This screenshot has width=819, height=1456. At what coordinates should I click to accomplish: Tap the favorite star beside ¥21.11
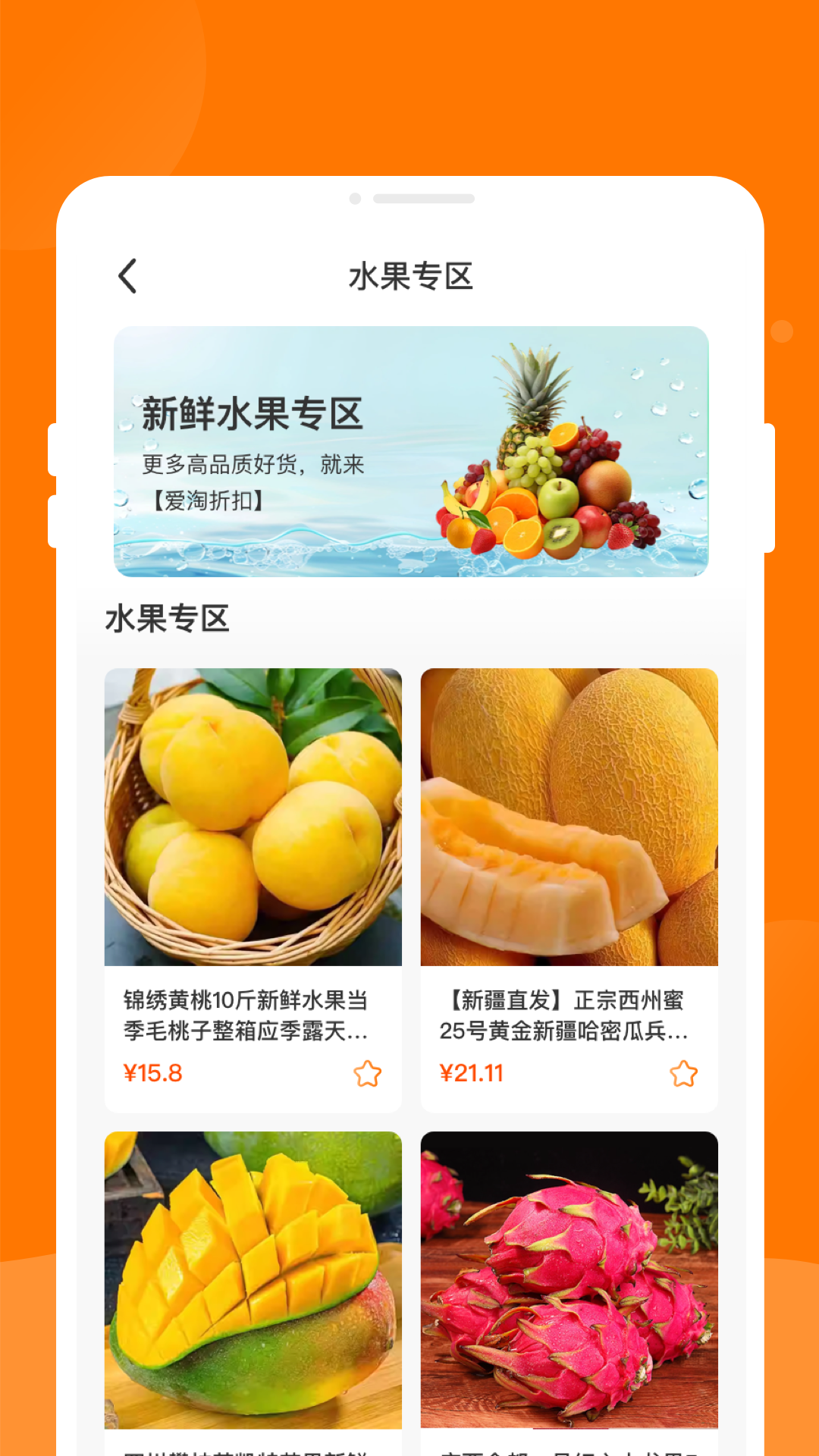[x=683, y=1073]
